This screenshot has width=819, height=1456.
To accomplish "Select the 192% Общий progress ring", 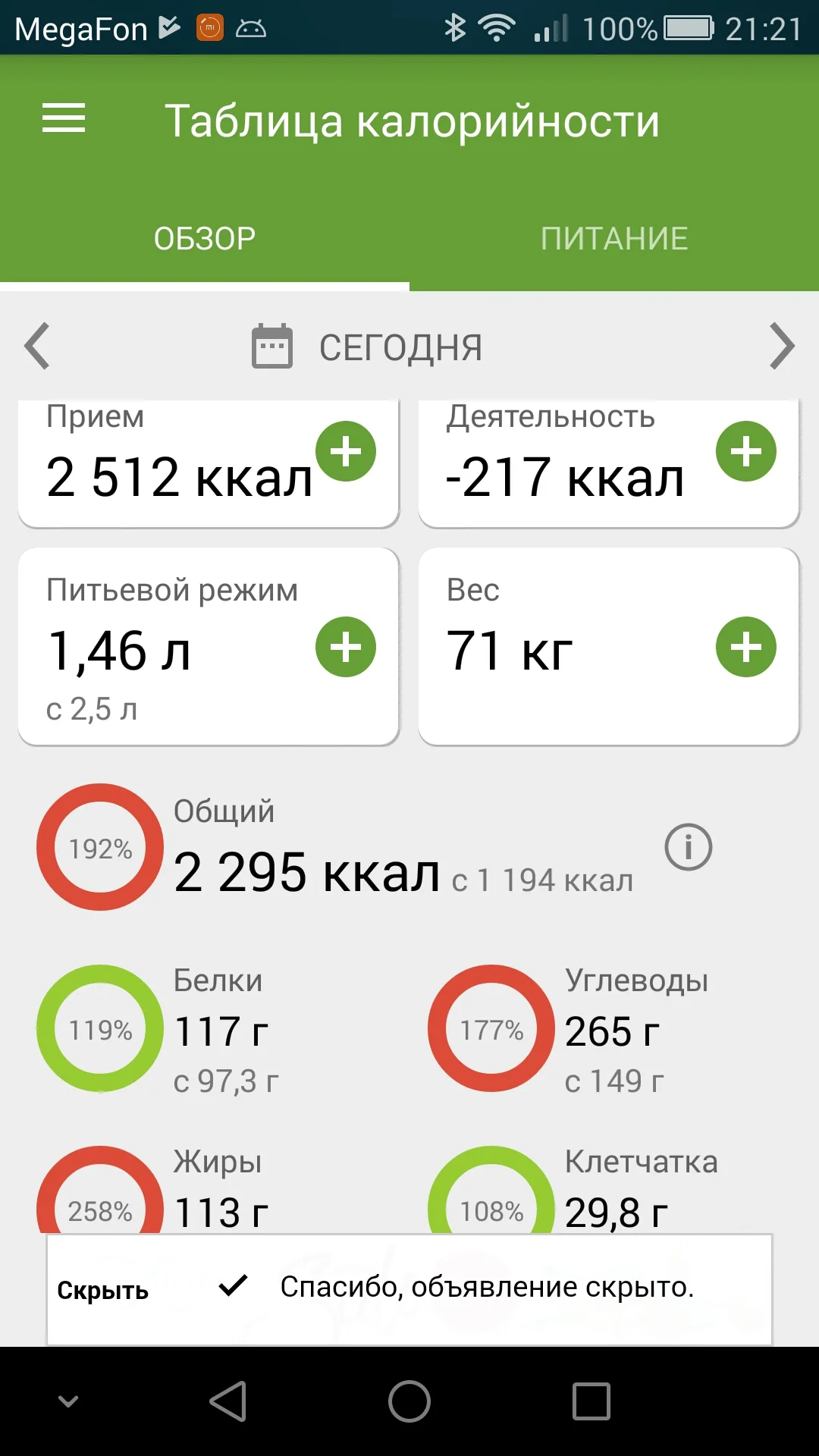I will 99,848.
